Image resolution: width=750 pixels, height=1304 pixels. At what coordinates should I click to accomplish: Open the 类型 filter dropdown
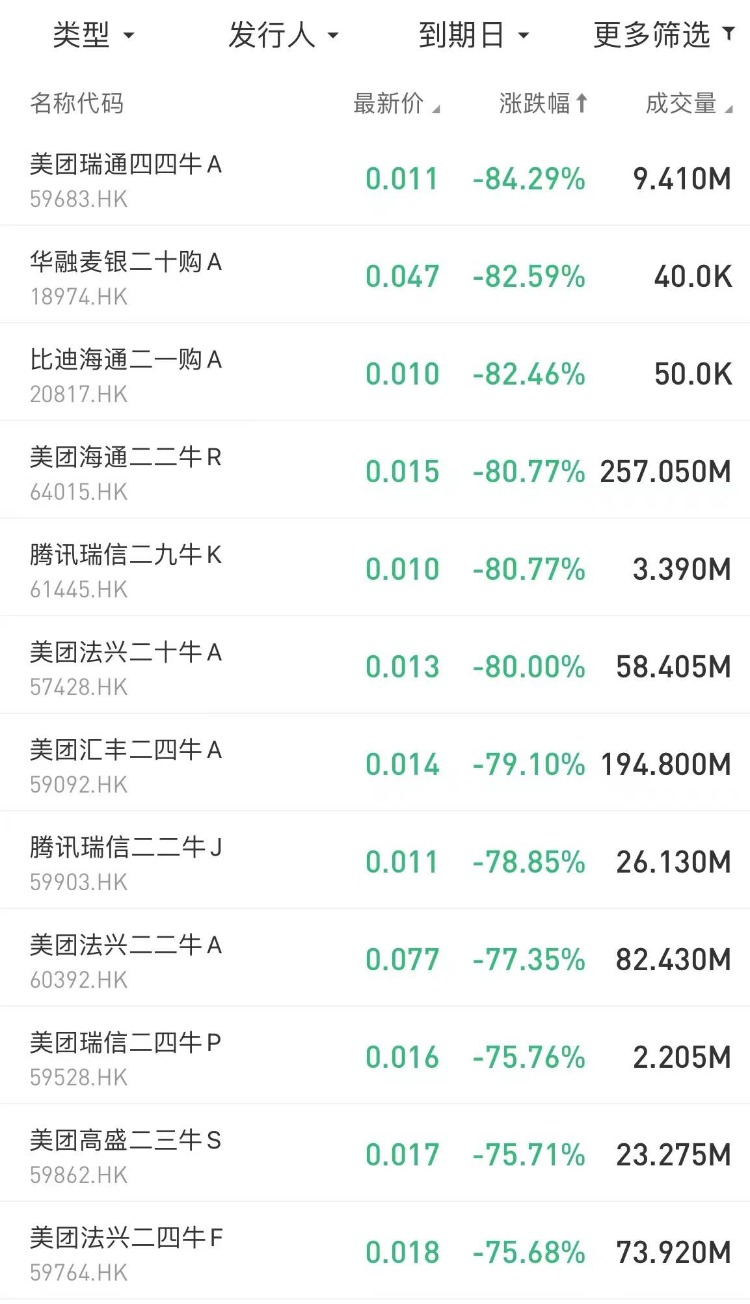(x=93, y=36)
